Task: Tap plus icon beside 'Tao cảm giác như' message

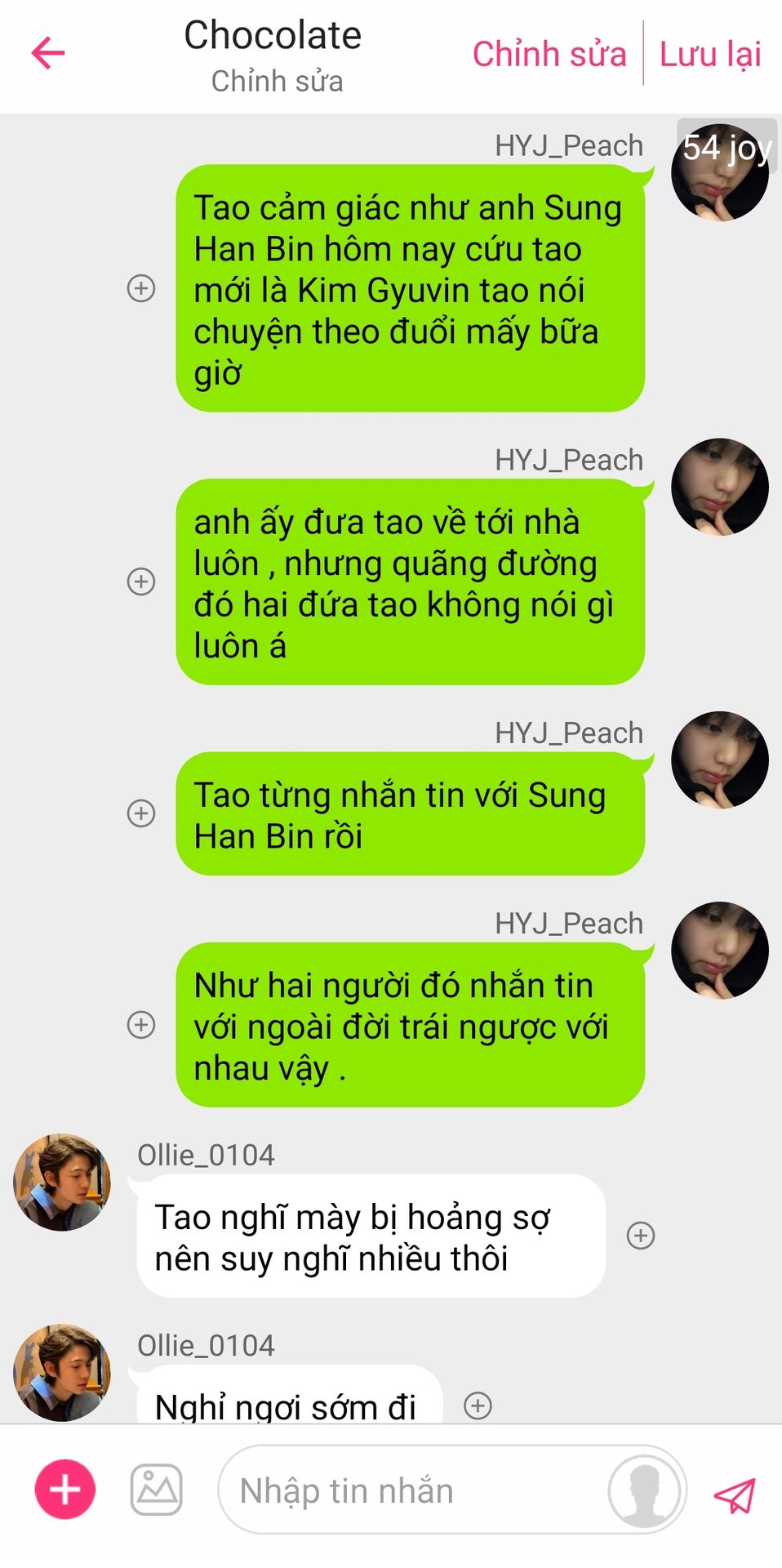Action: click(x=141, y=288)
